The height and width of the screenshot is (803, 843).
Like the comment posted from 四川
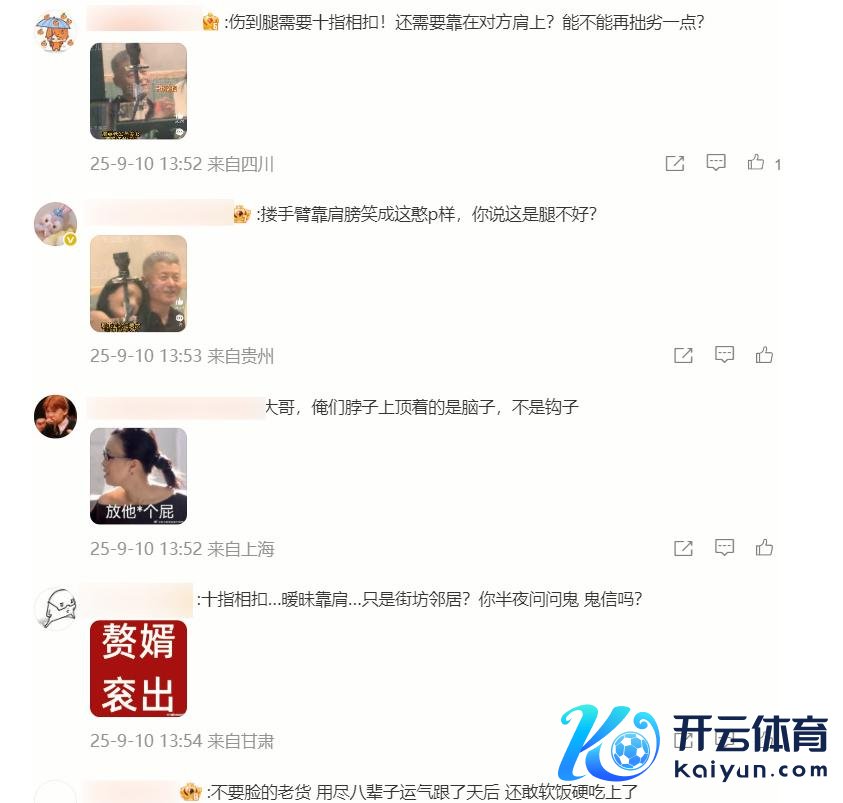pyautogui.click(x=756, y=163)
